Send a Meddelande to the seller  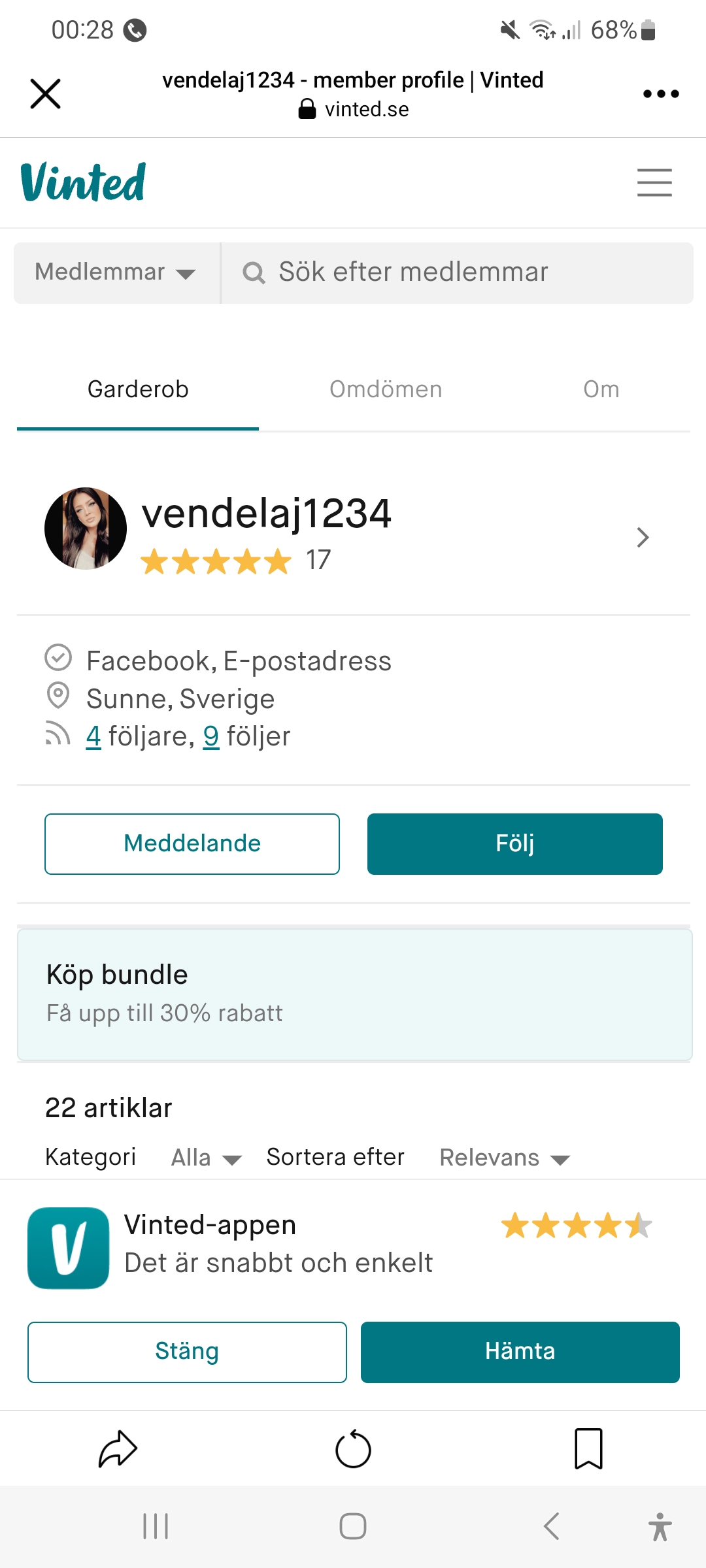coord(192,843)
